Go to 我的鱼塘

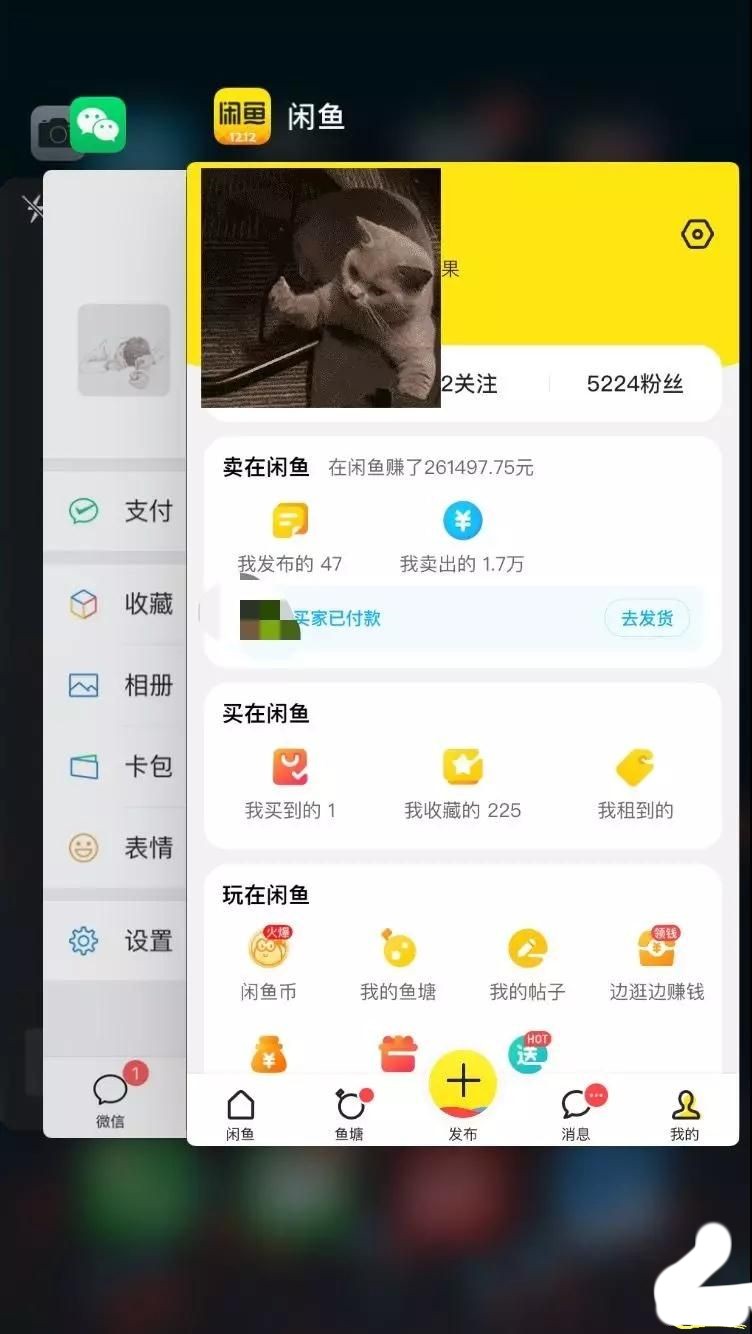[x=398, y=966]
